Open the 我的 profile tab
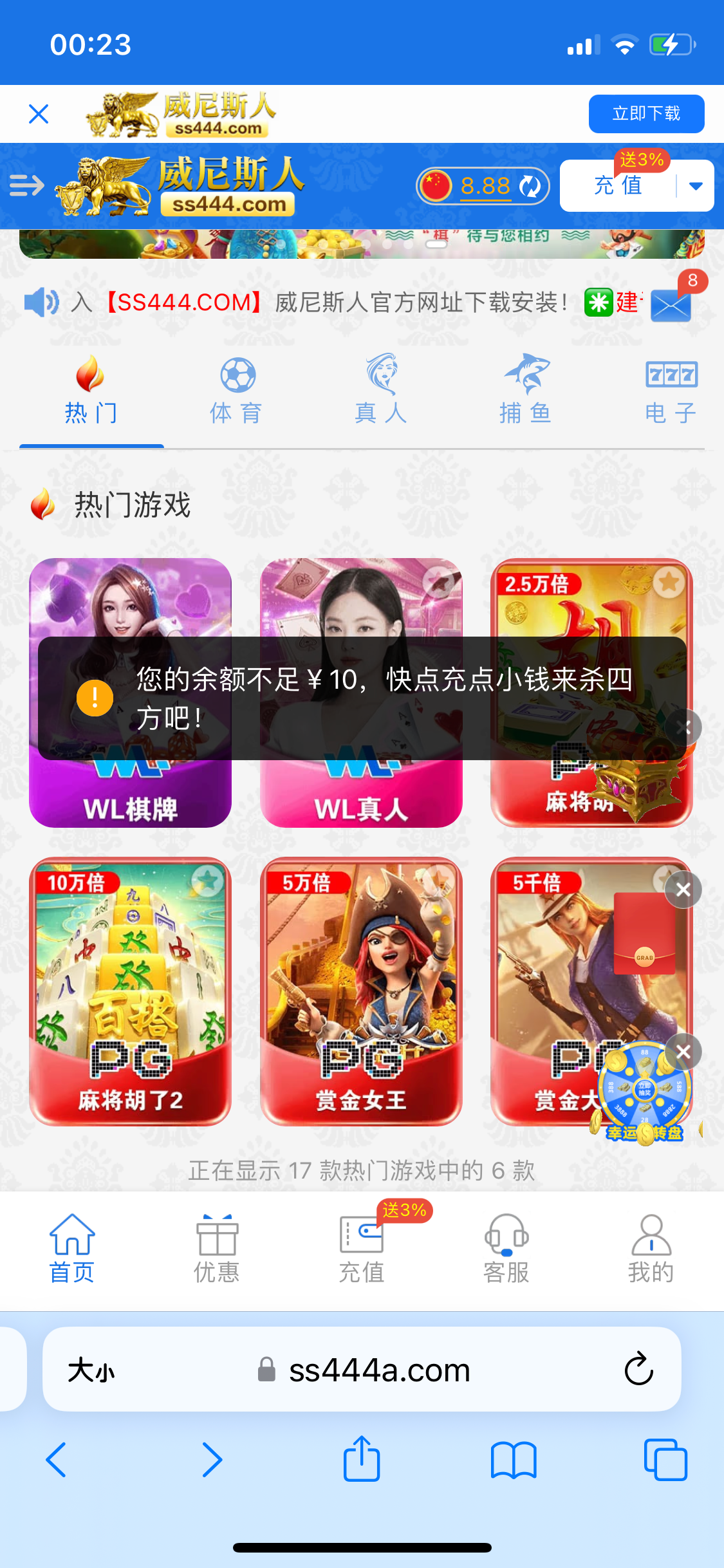This screenshot has width=724, height=1568. 651,1249
